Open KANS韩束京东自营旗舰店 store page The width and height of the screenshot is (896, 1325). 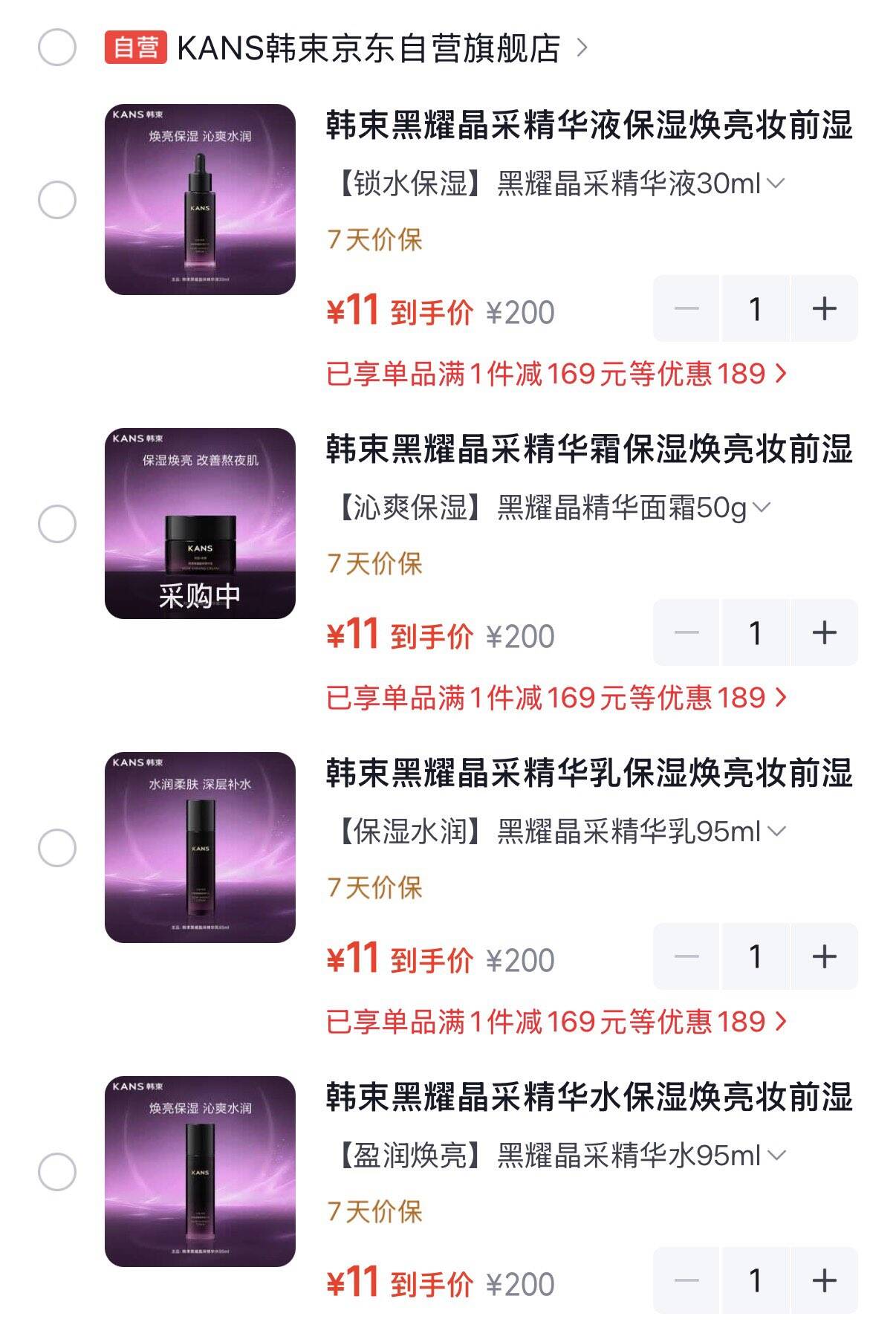(x=369, y=48)
